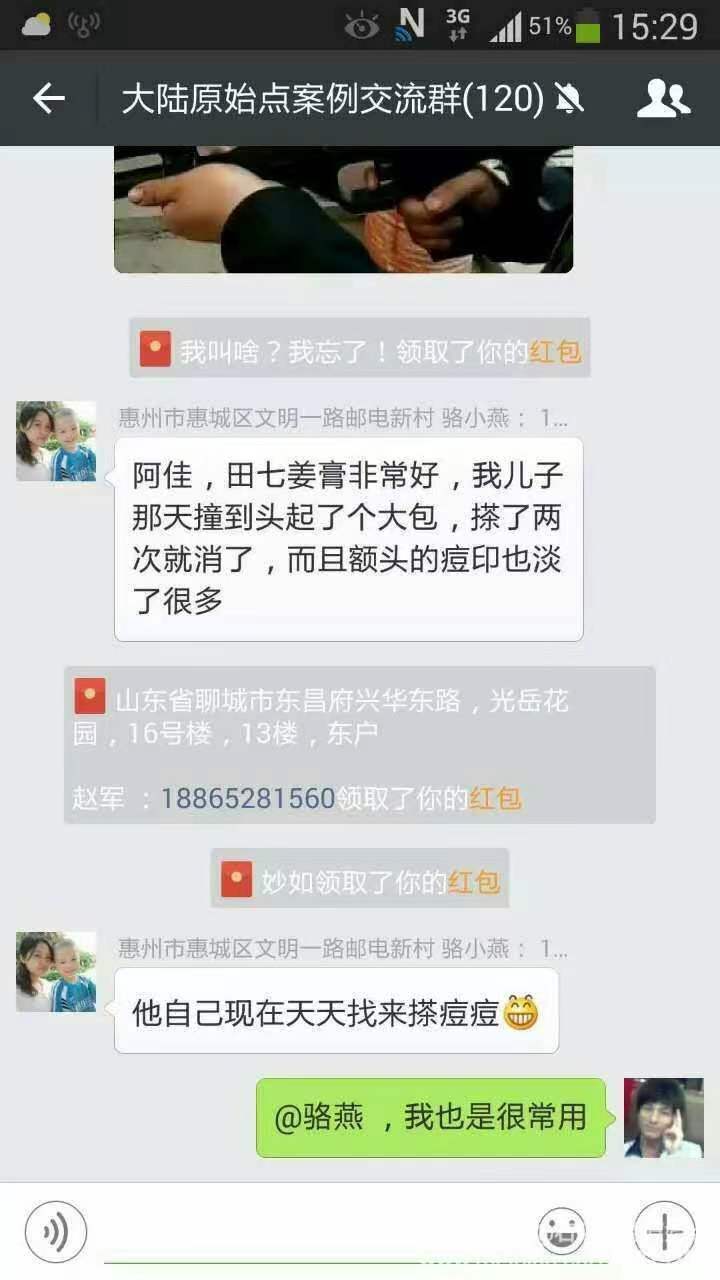The width and height of the screenshot is (720, 1280).
Task: Go back from the group chat
Action: coord(48,98)
